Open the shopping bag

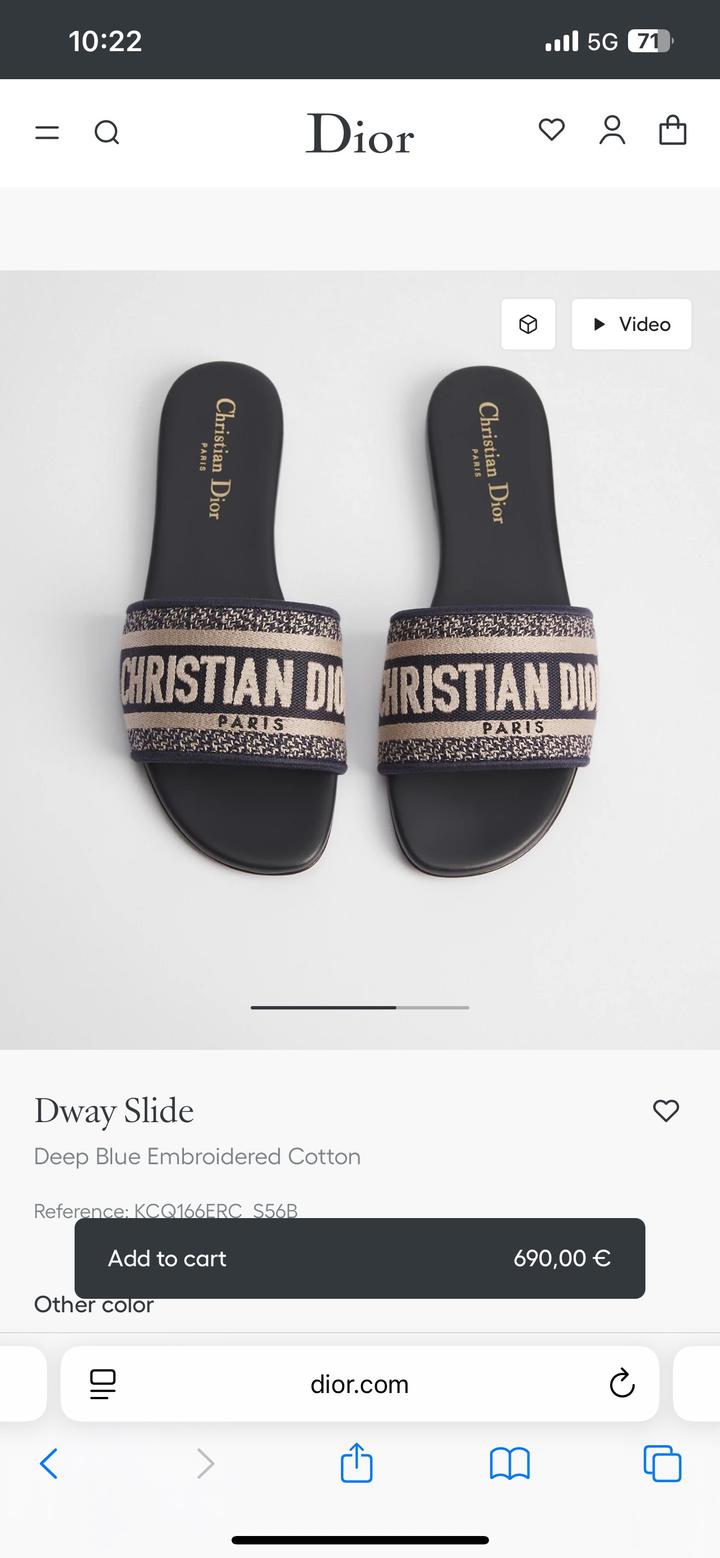(673, 130)
